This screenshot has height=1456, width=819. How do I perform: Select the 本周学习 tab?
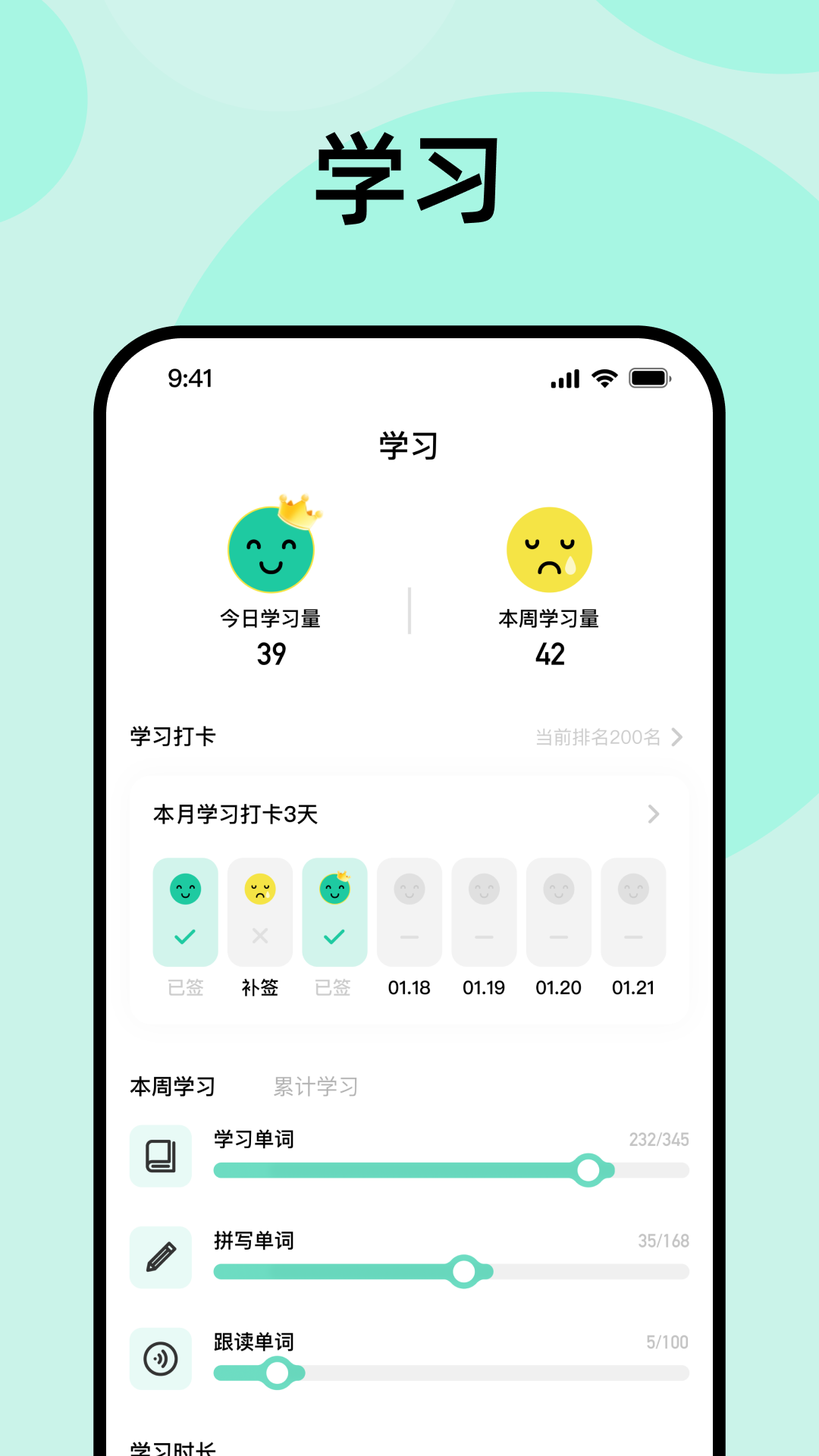[x=174, y=1086]
